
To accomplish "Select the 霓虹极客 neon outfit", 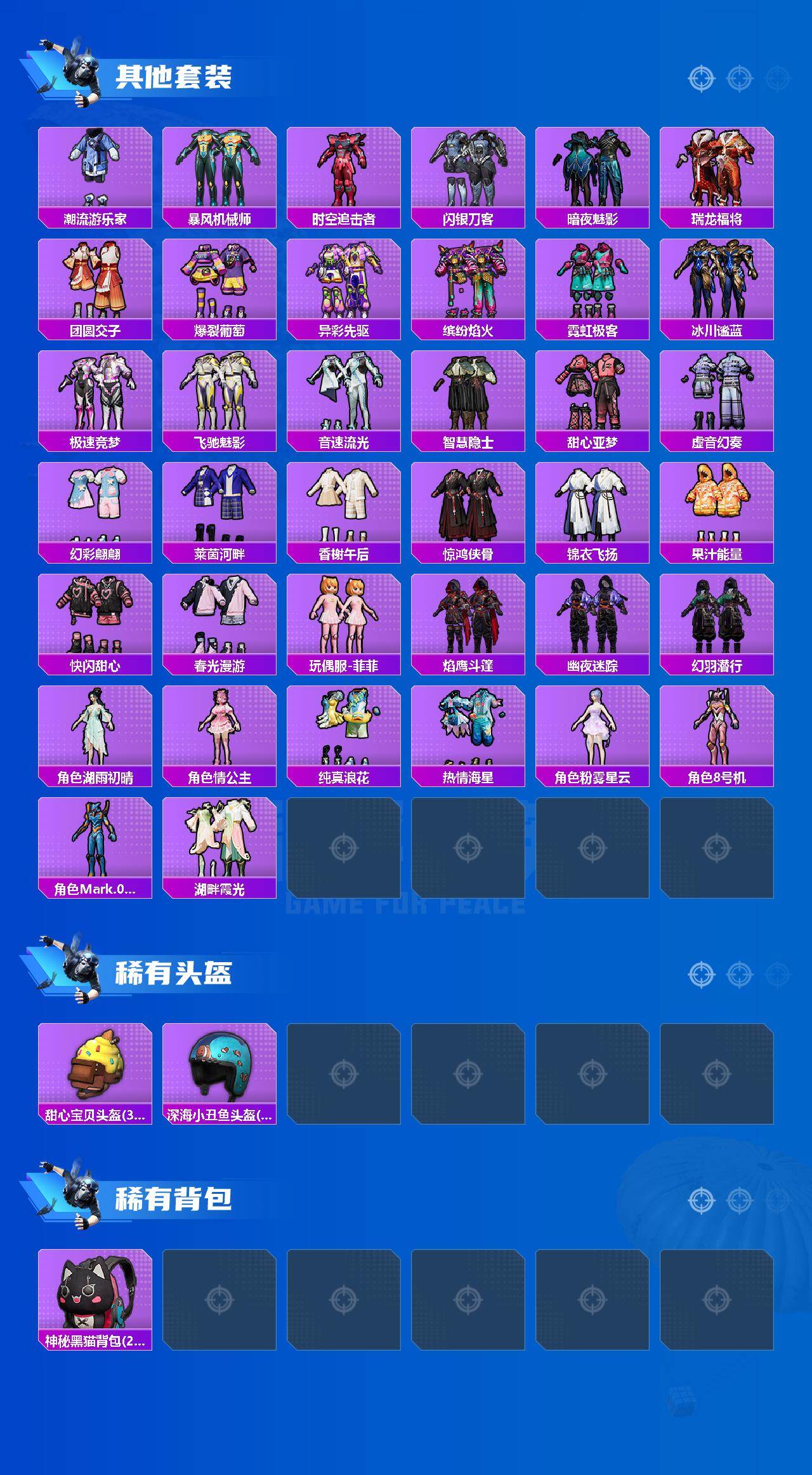I will 593,286.
